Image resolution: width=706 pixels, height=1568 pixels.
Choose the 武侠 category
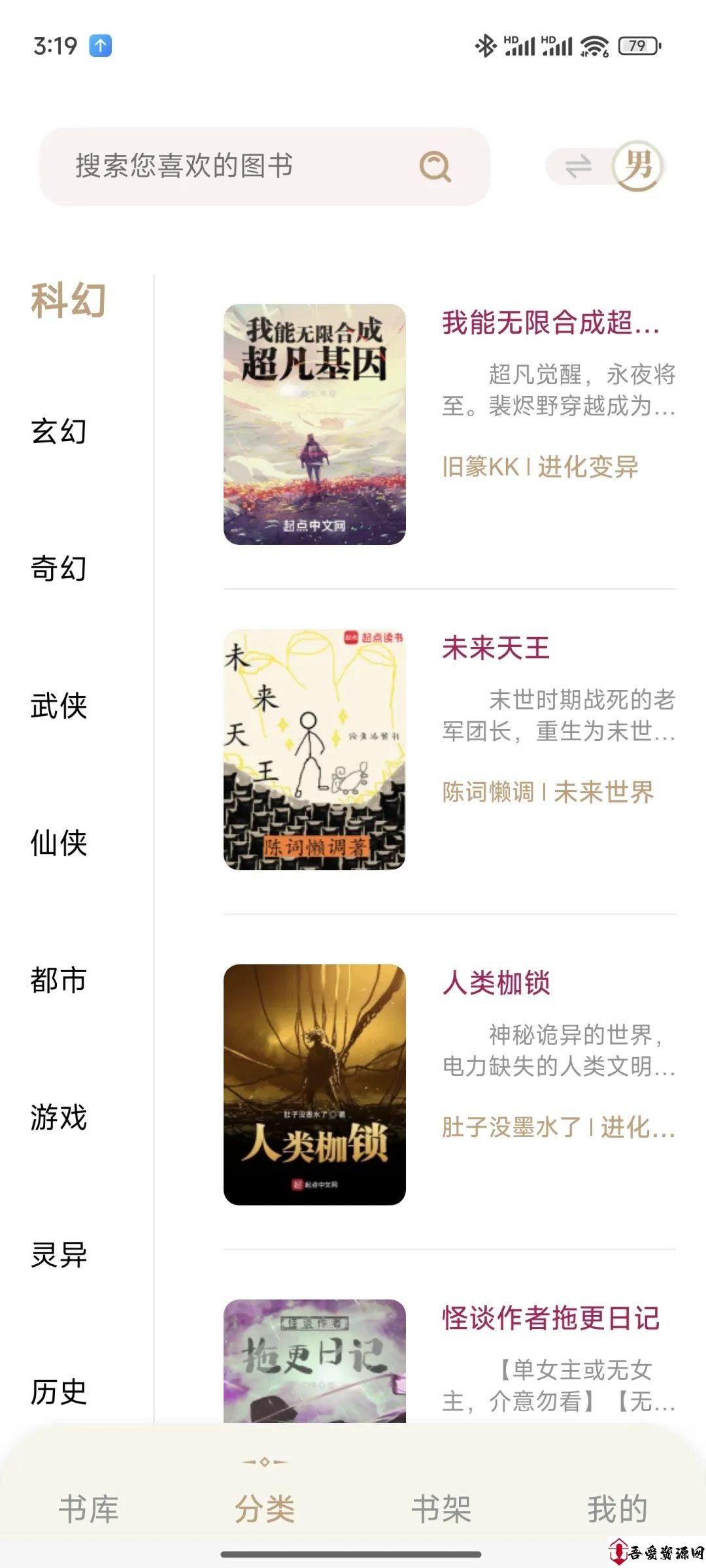coord(59,706)
